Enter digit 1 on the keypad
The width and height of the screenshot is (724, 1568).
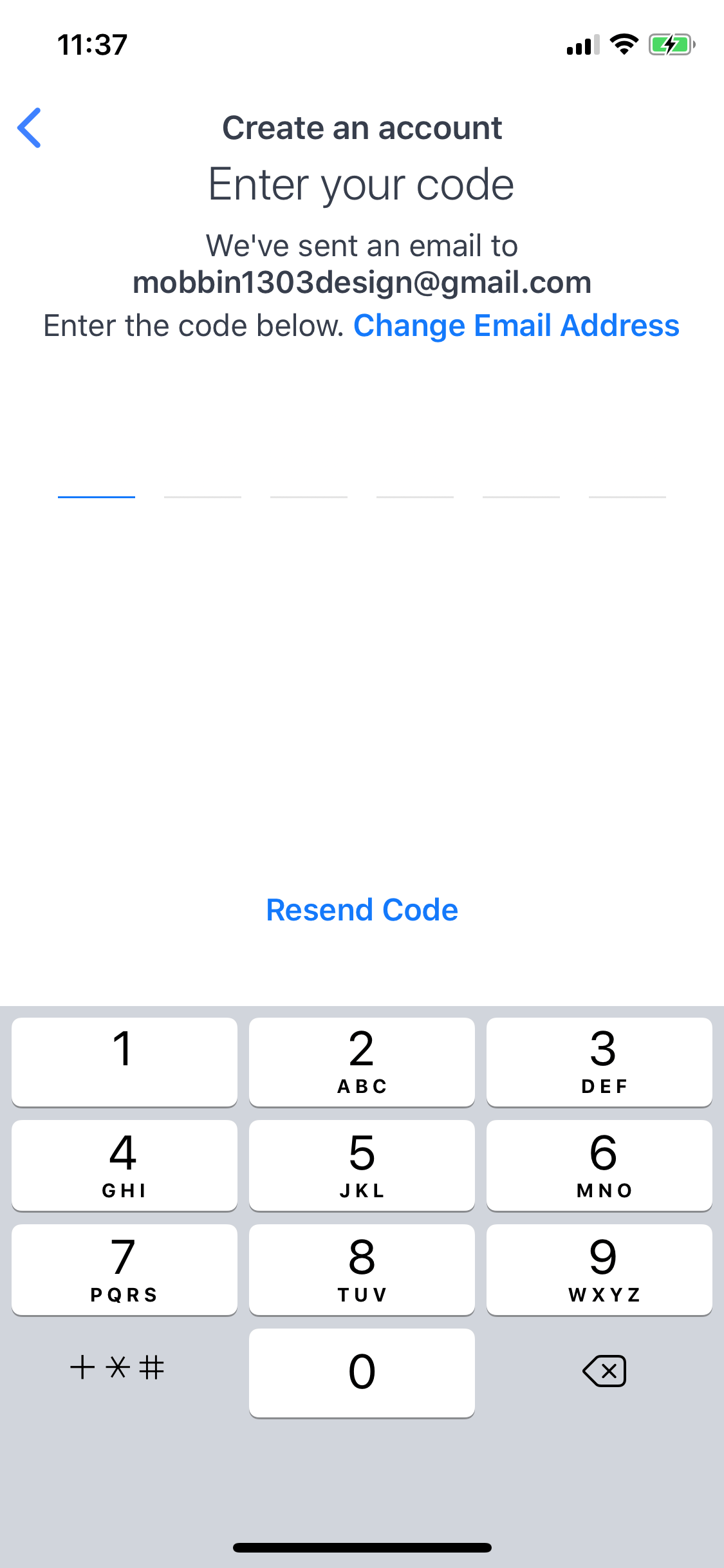pos(124,1062)
